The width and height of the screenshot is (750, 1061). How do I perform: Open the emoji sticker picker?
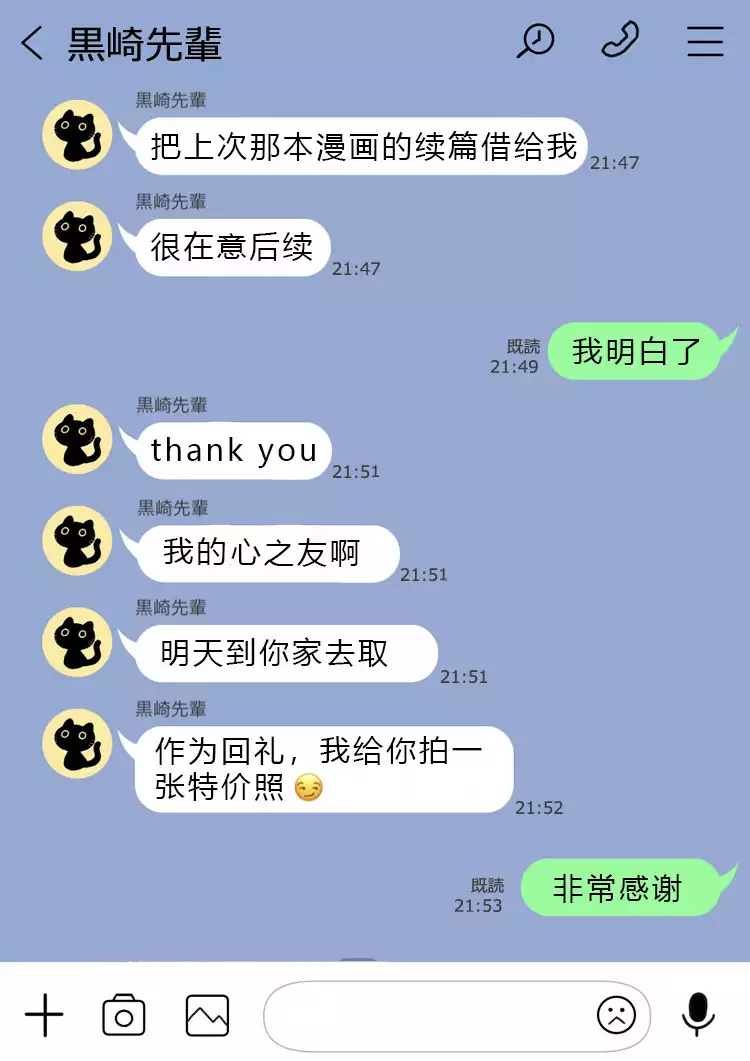tap(616, 1016)
